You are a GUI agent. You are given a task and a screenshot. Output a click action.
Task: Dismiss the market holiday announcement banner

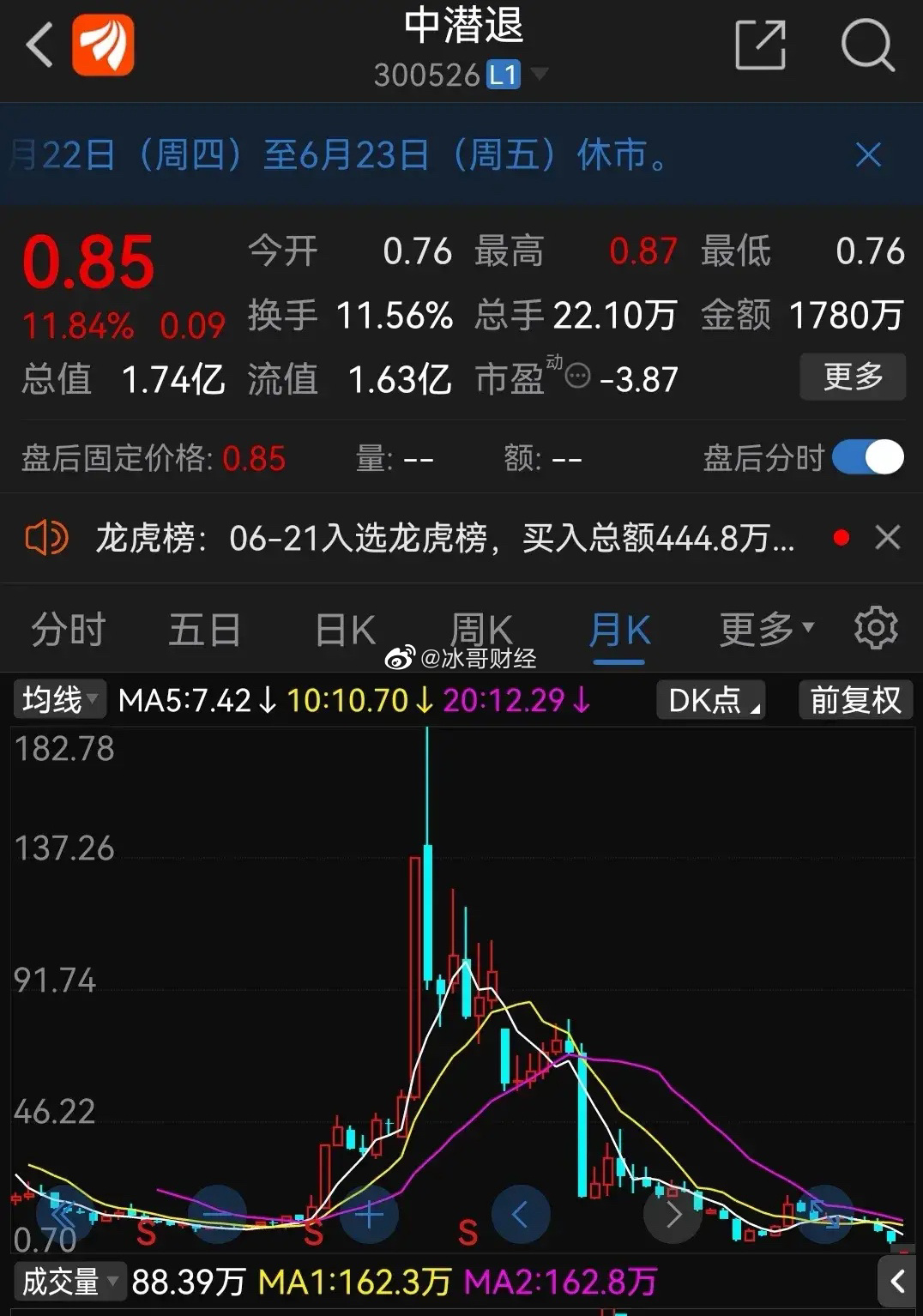click(868, 155)
